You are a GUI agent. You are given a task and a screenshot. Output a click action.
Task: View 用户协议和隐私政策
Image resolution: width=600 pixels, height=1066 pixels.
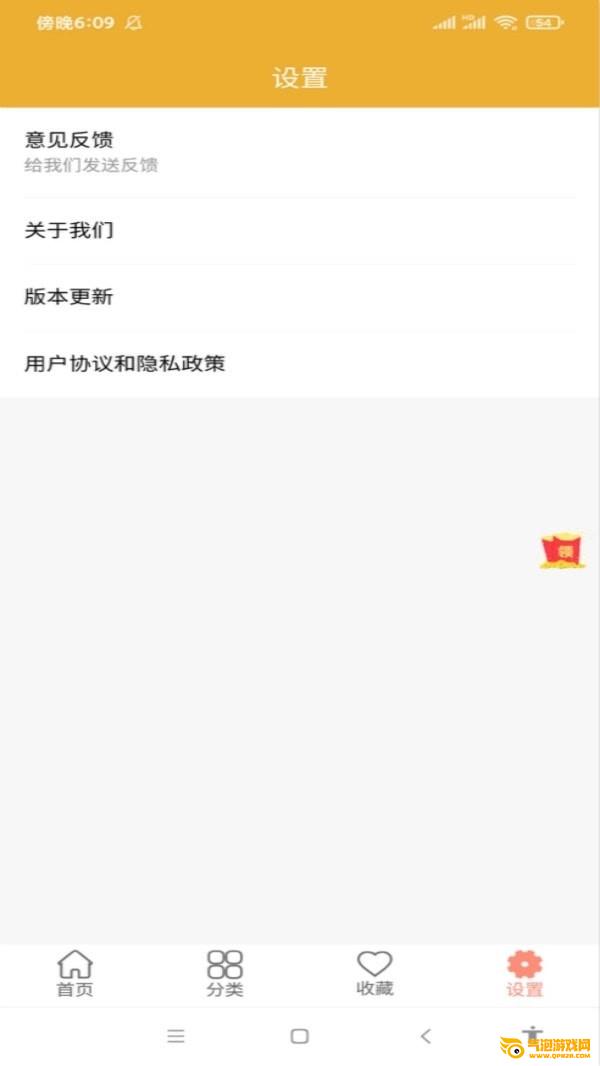(x=300, y=363)
